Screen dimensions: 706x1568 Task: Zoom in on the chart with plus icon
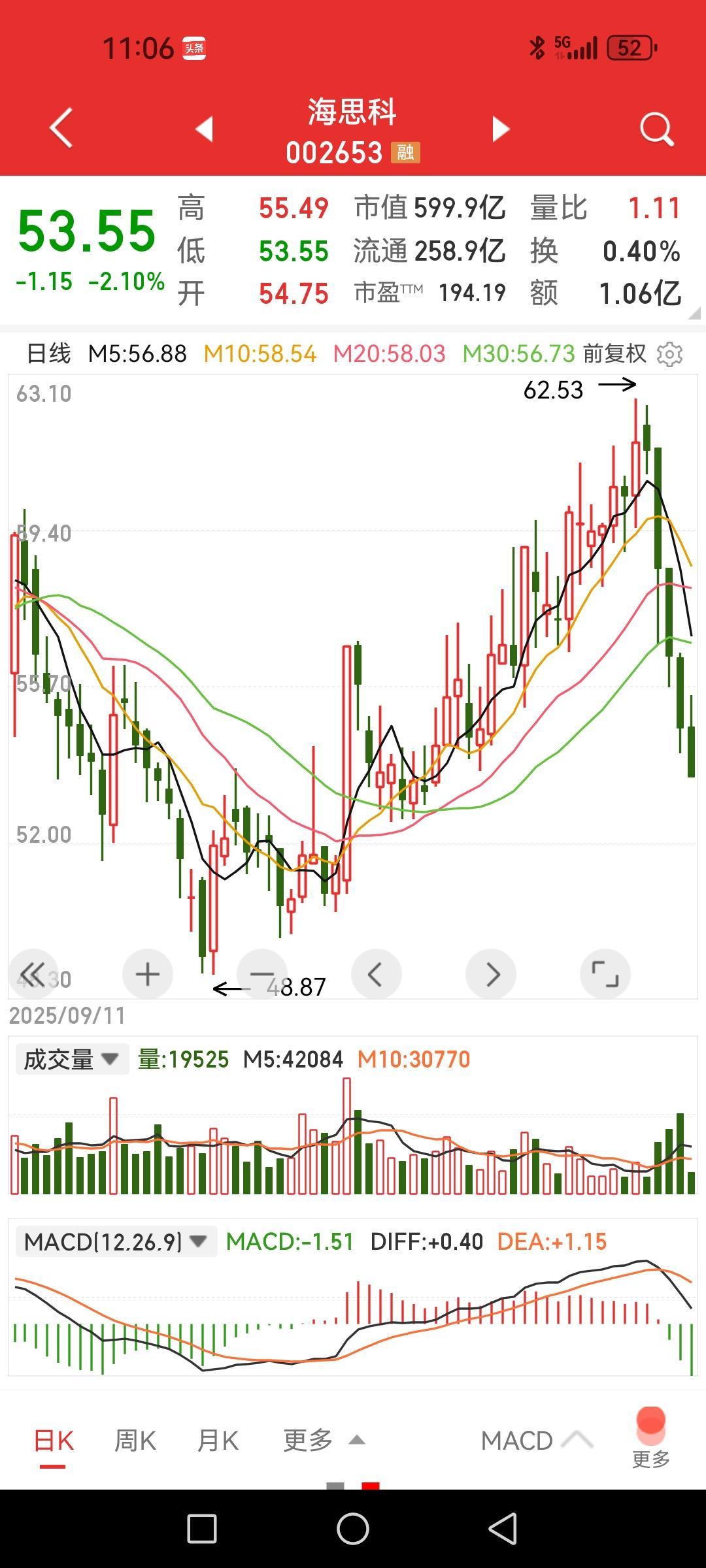[147, 973]
